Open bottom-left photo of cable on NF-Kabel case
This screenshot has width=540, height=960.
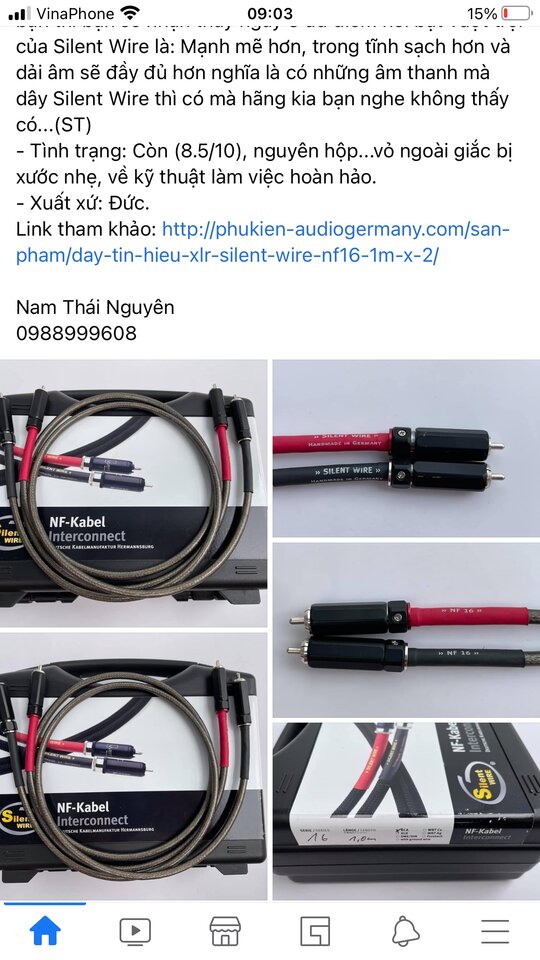coord(133,767)
